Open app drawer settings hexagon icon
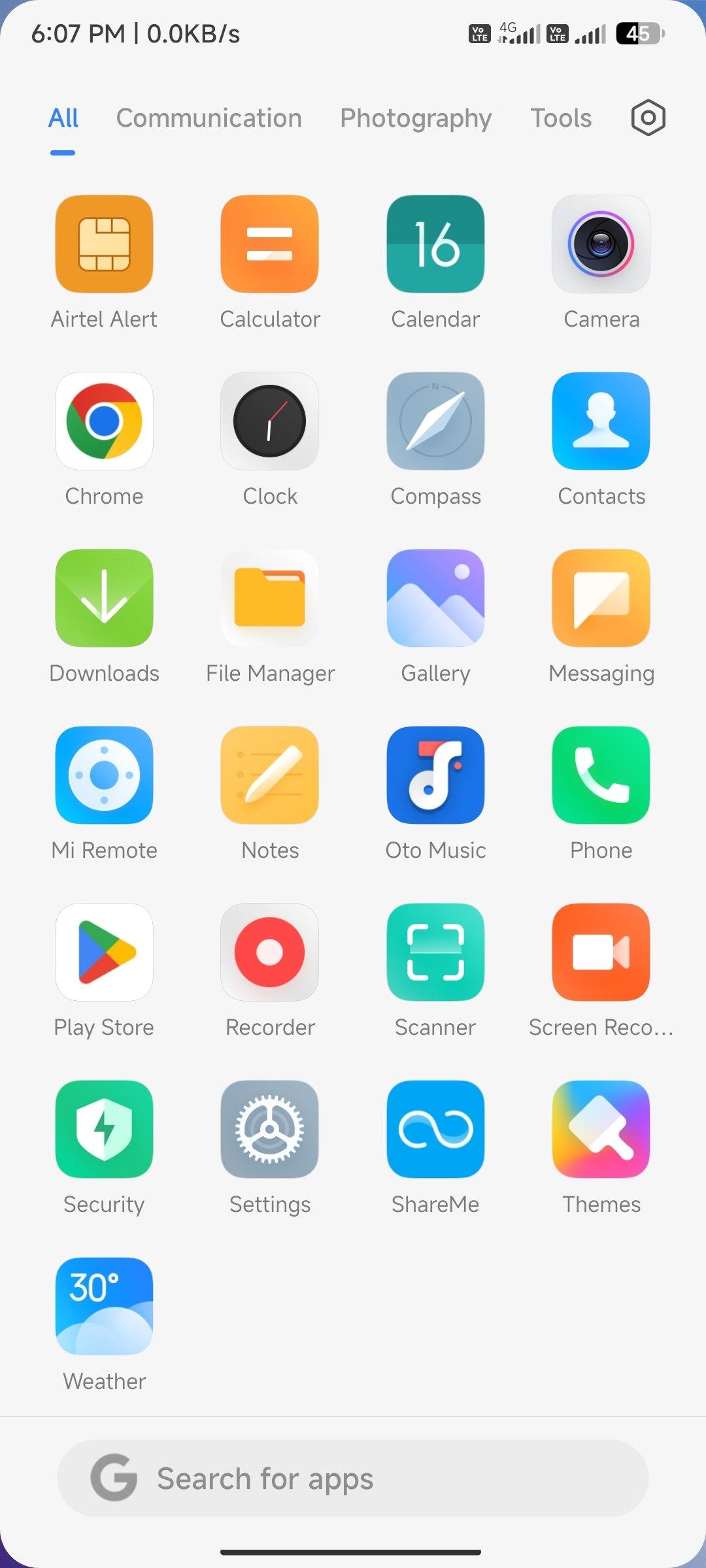The height and width of the screenshot is (1568, 706). click(x=648, y=118)
